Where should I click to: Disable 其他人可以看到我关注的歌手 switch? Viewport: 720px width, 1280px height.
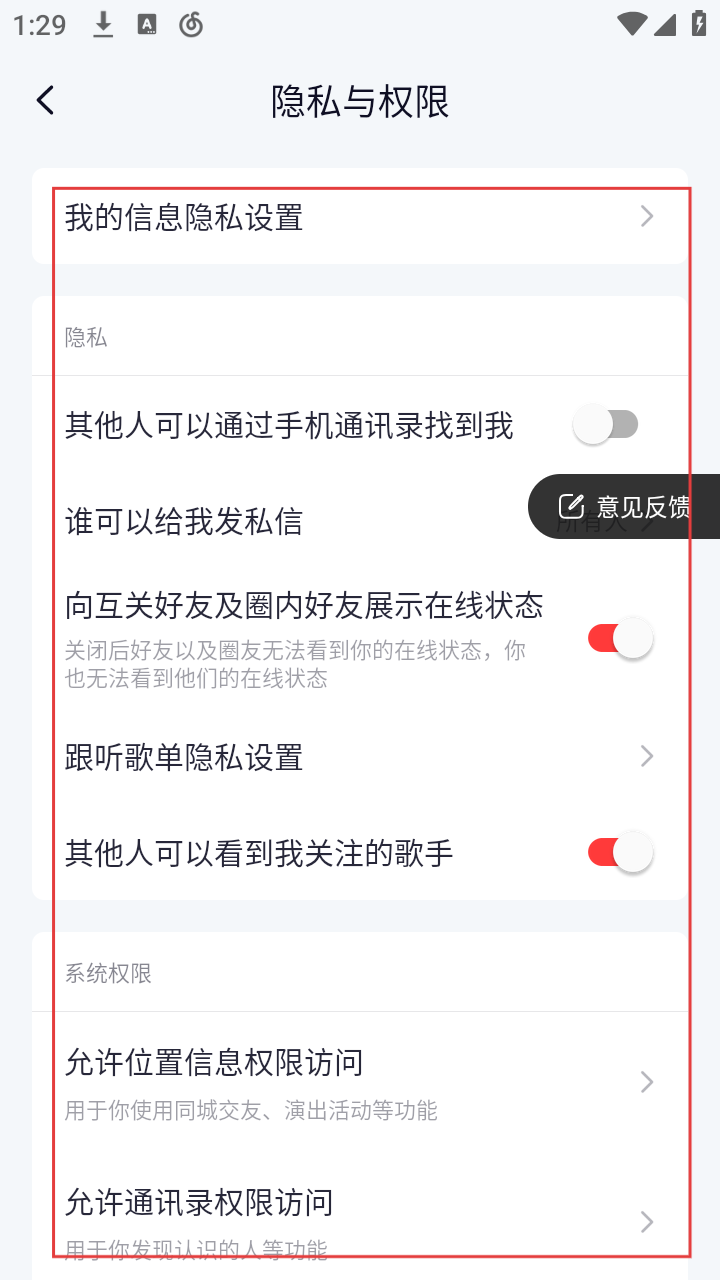click(620, 852)
